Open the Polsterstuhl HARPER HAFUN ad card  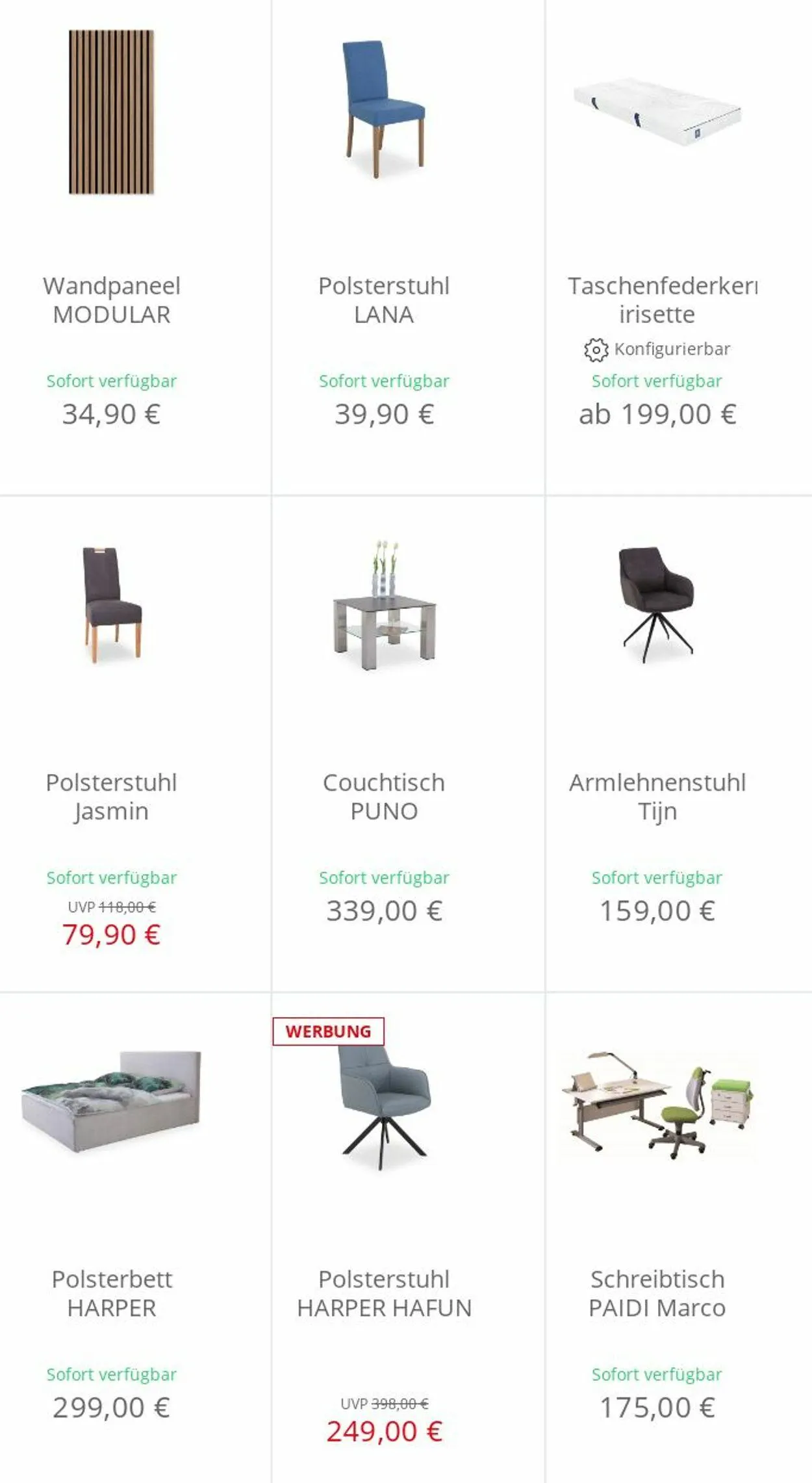[408, 1238]
